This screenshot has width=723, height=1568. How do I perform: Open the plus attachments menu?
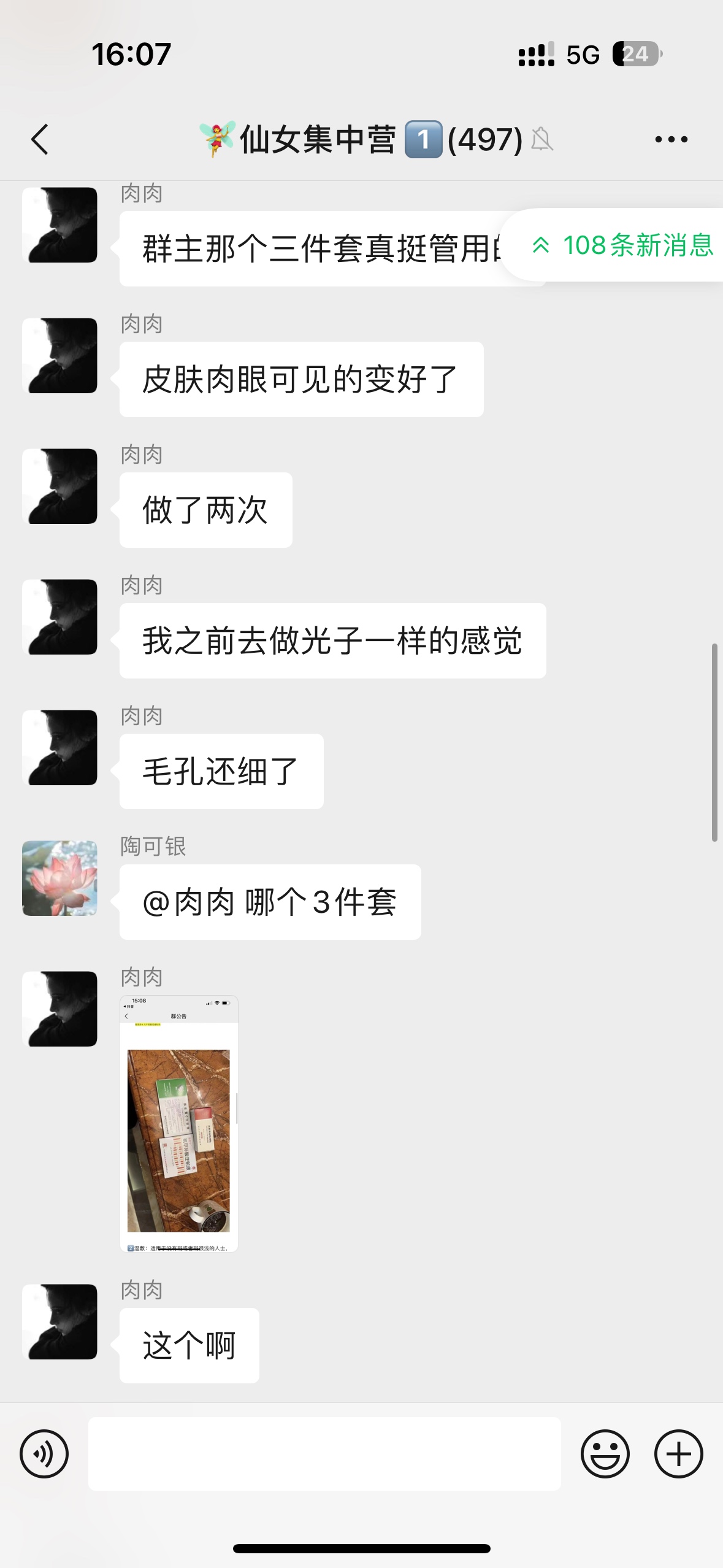[678, 1453]
